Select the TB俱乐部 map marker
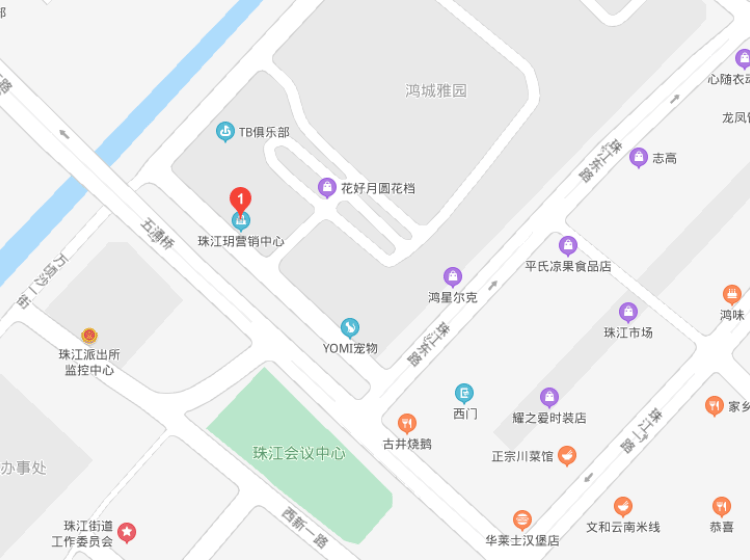 [226, 131]
